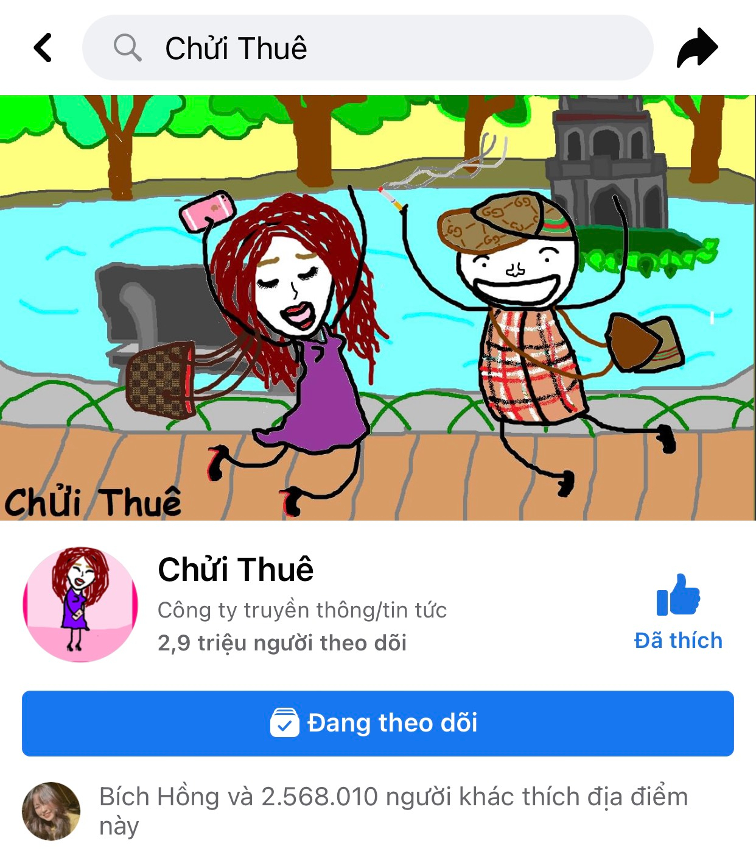Open the Chửi Thuê cover photo
The height and width of the screenshot is (866, 756).
(x=378, y=307)
